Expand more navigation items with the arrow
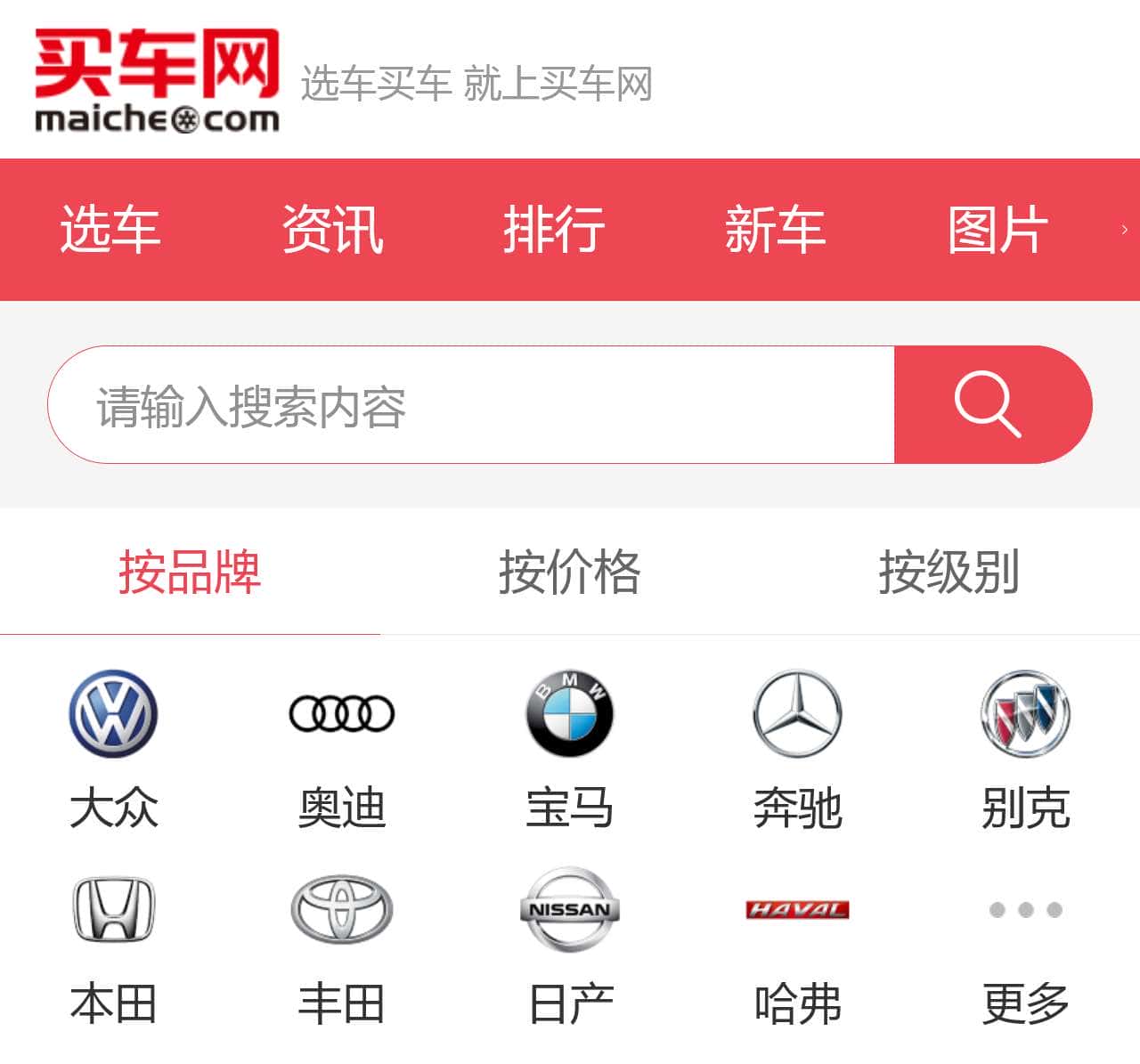The image size is (1140, 1064). (x=1124, y=230)
